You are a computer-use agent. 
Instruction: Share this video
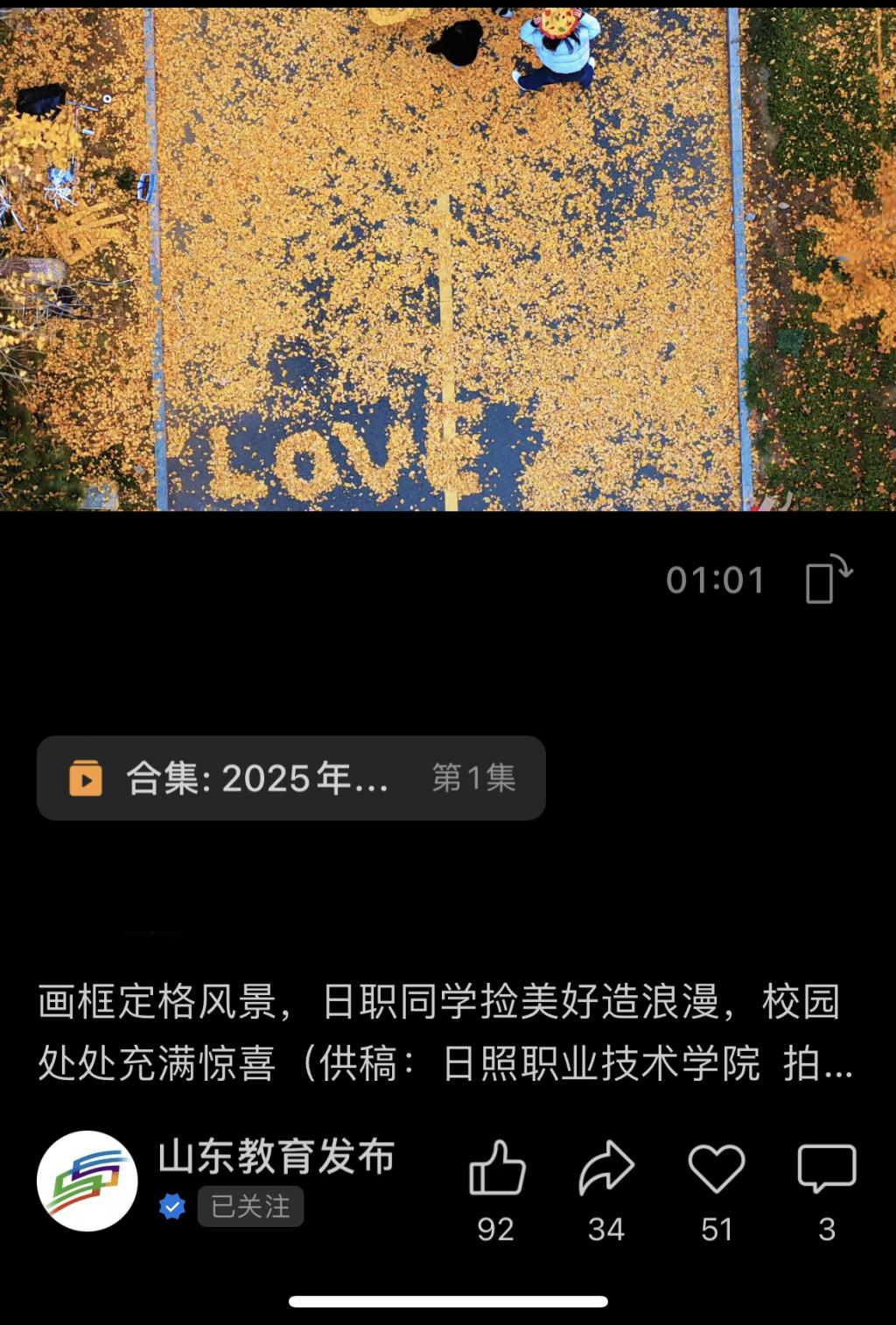point(605,1168)
